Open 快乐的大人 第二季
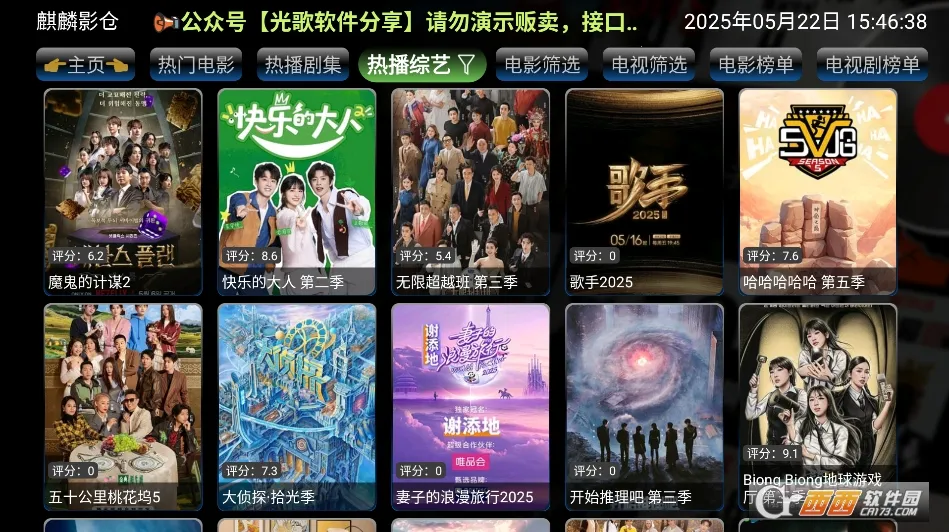 [x=297, y=190]
